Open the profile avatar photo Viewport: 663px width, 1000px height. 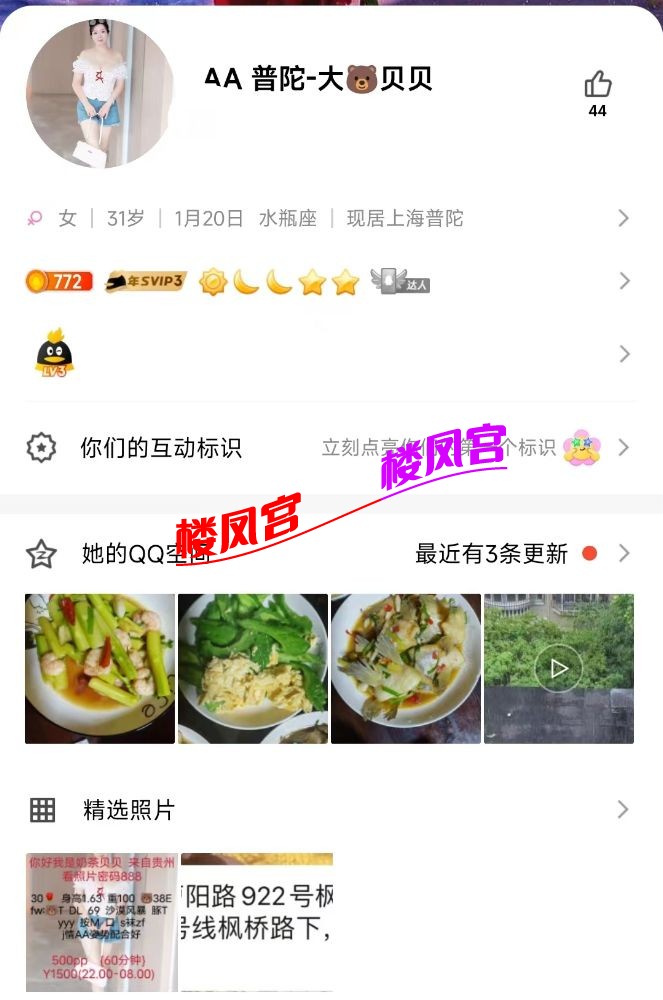(100, 93)
